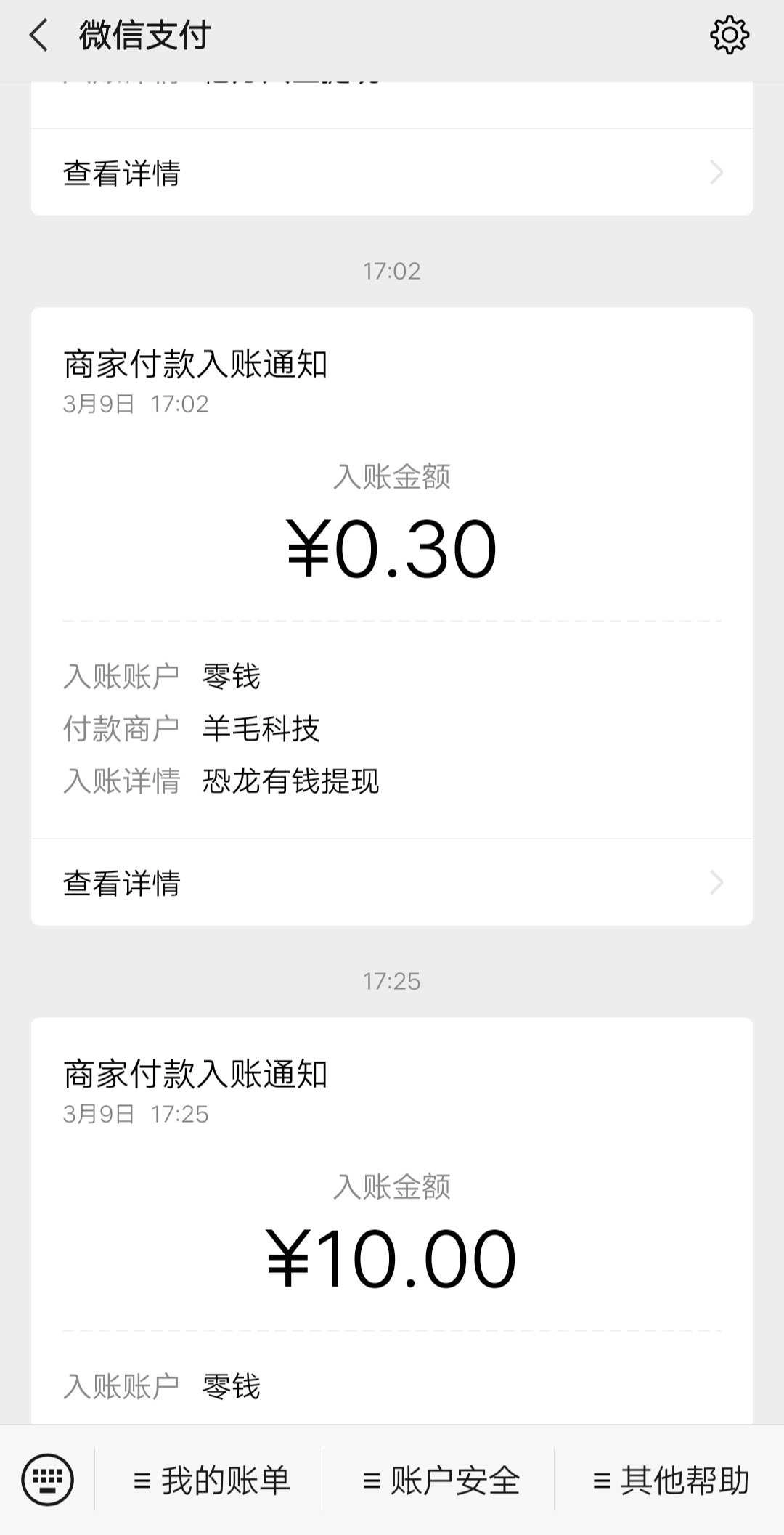Open the 其他帮助 menu
The width and height of the screenshot is (784, 1535).
[670, 1481]
